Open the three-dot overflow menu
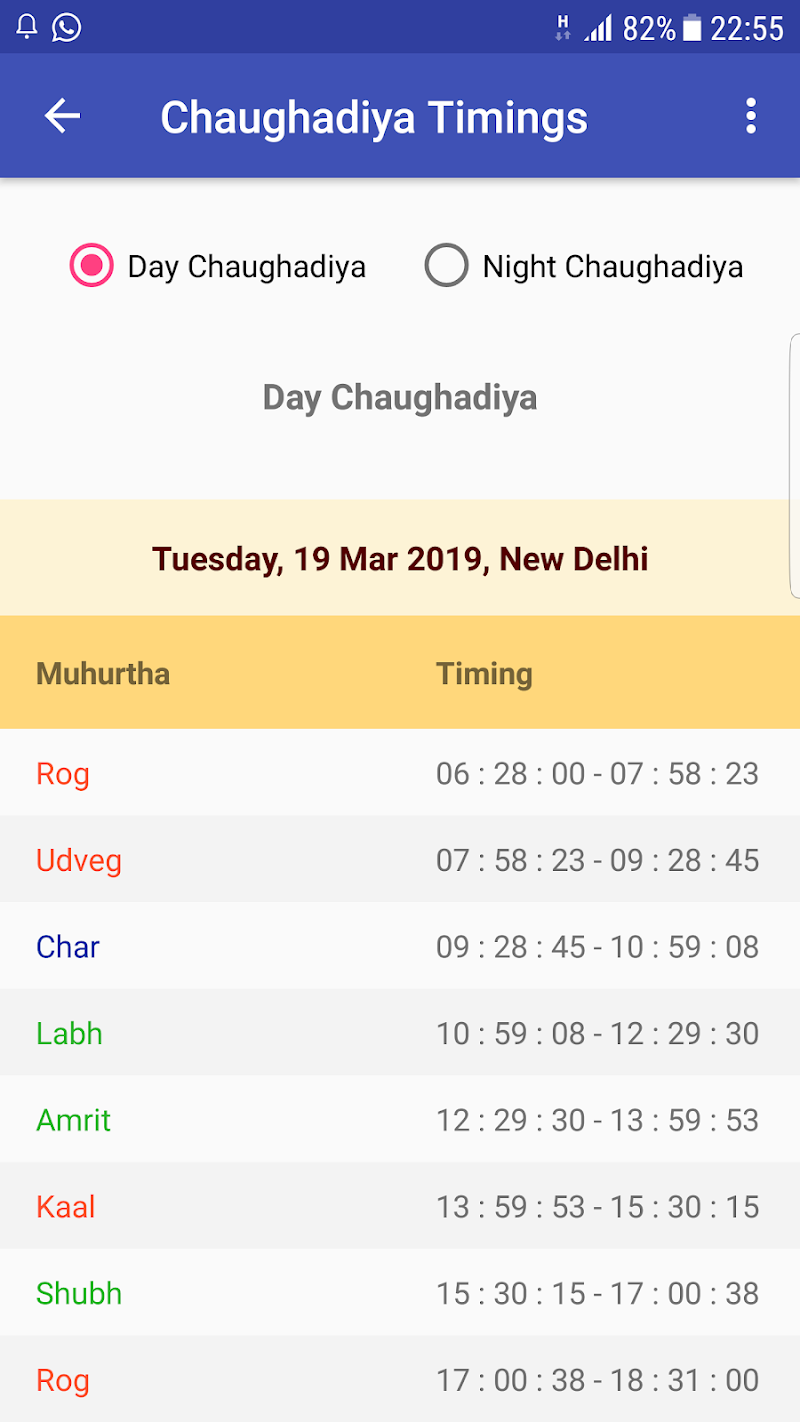 (x=750, y=117)
